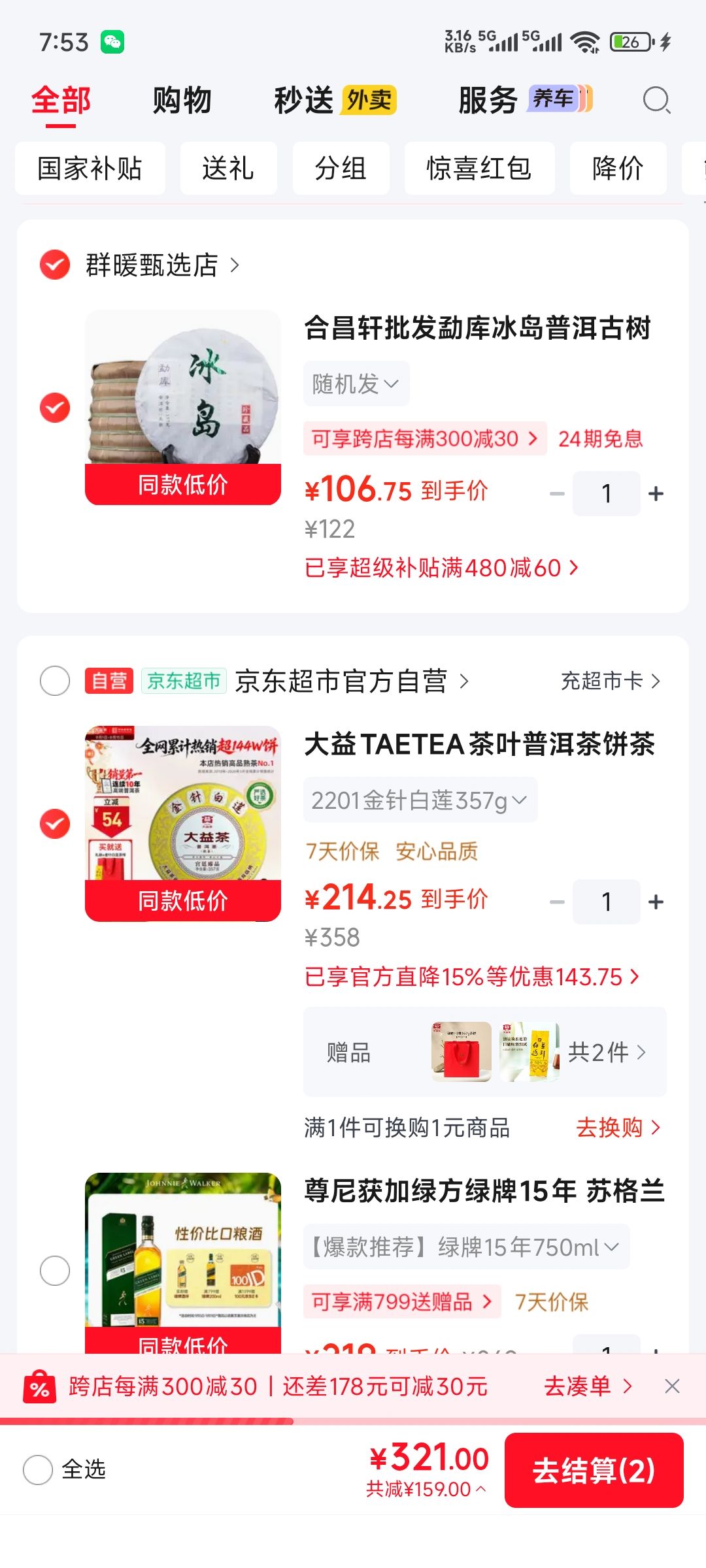Open the 赠品 共2件 gifts row
Screen dimensions: 706x1568
point(484,1052)
